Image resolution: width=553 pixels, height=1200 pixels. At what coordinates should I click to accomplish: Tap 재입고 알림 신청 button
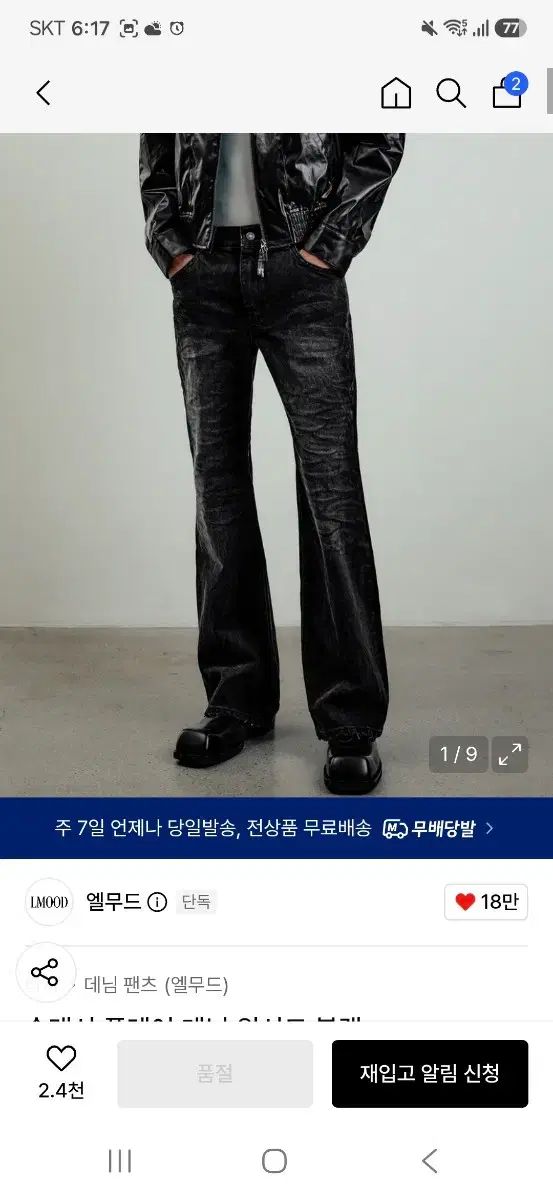pos(430,1074)
